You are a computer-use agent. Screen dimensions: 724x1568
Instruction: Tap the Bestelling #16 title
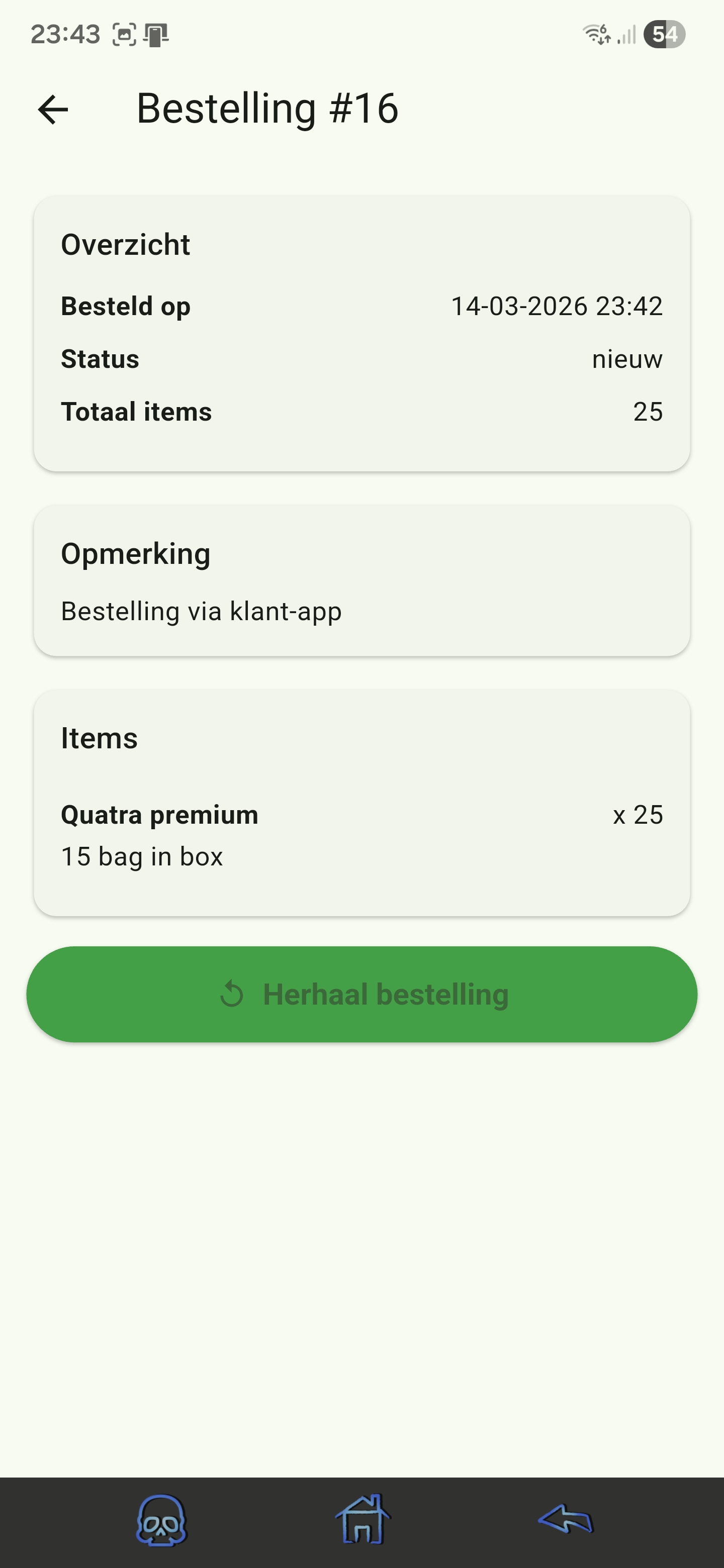pyautogui.click(x=268, y=109)
